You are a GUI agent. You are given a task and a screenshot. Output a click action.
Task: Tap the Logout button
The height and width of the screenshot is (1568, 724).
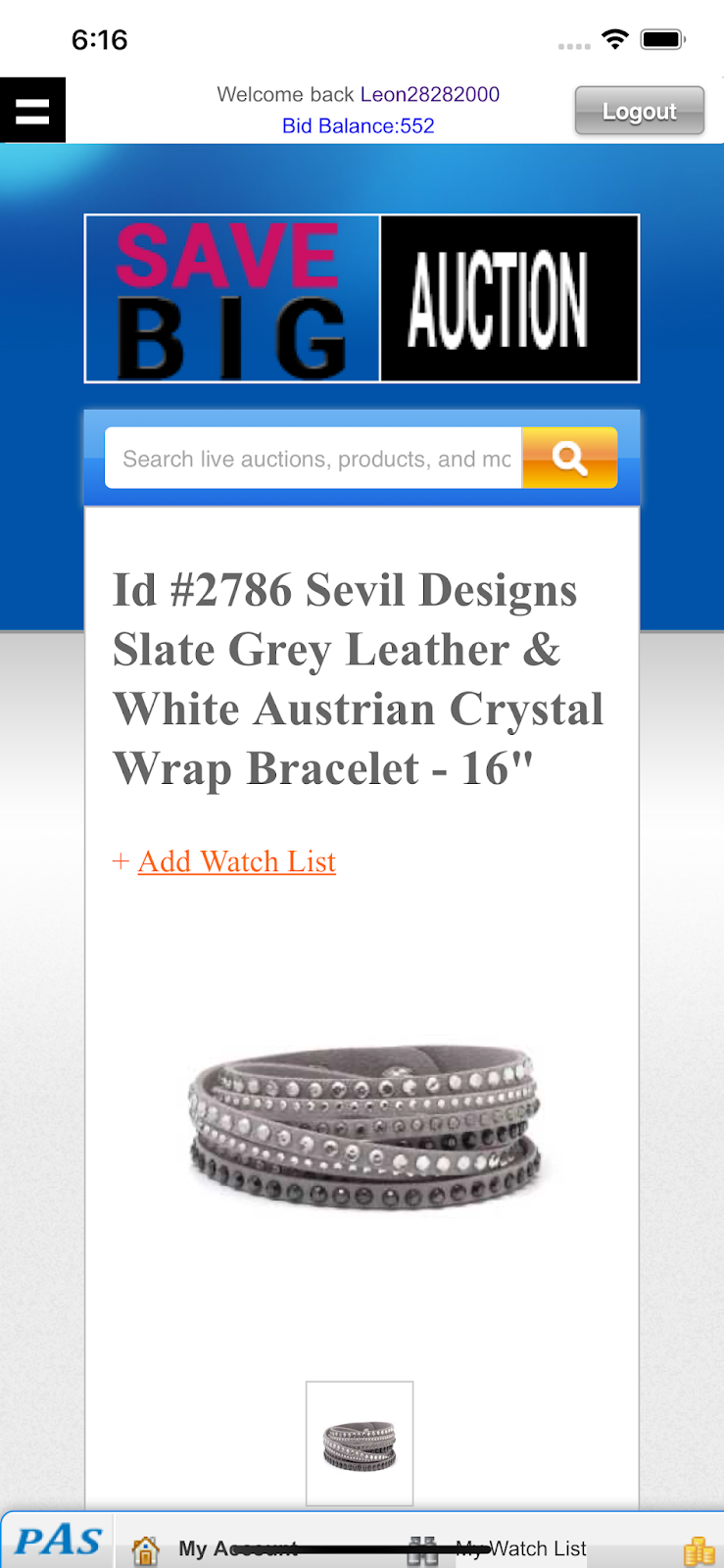point(639,111)
